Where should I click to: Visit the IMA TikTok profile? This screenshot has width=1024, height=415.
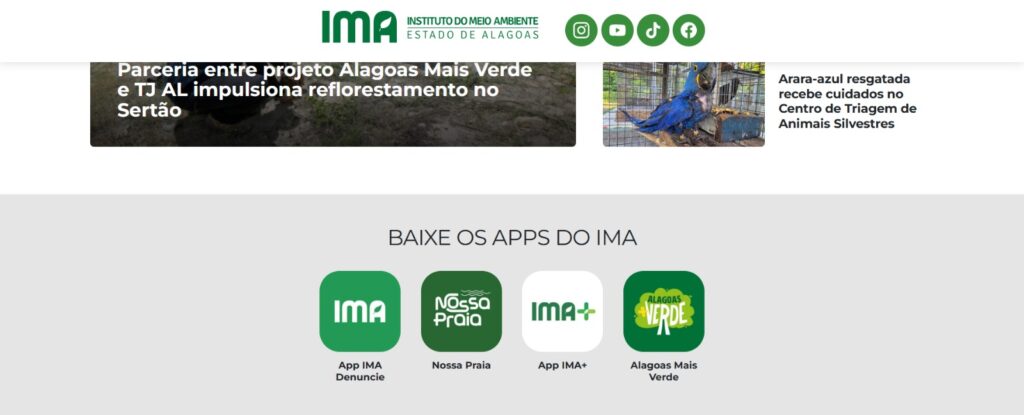click(653, 30)
